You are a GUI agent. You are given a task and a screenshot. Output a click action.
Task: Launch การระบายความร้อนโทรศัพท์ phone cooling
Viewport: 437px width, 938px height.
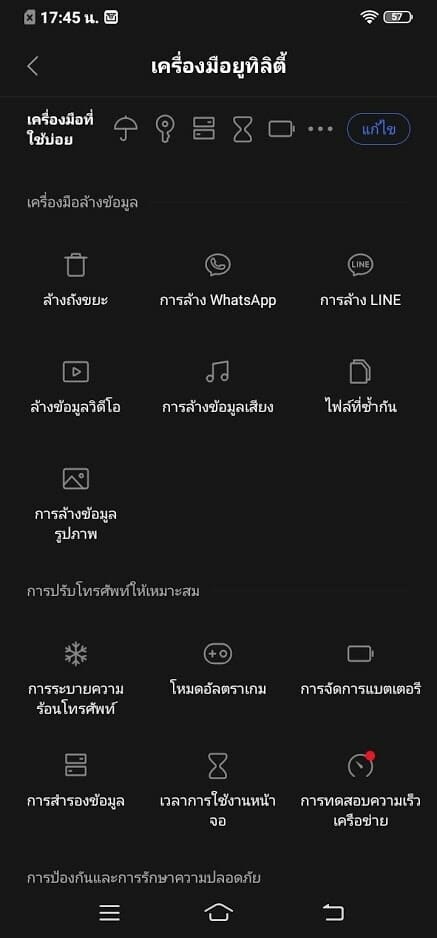click(76, 679)
